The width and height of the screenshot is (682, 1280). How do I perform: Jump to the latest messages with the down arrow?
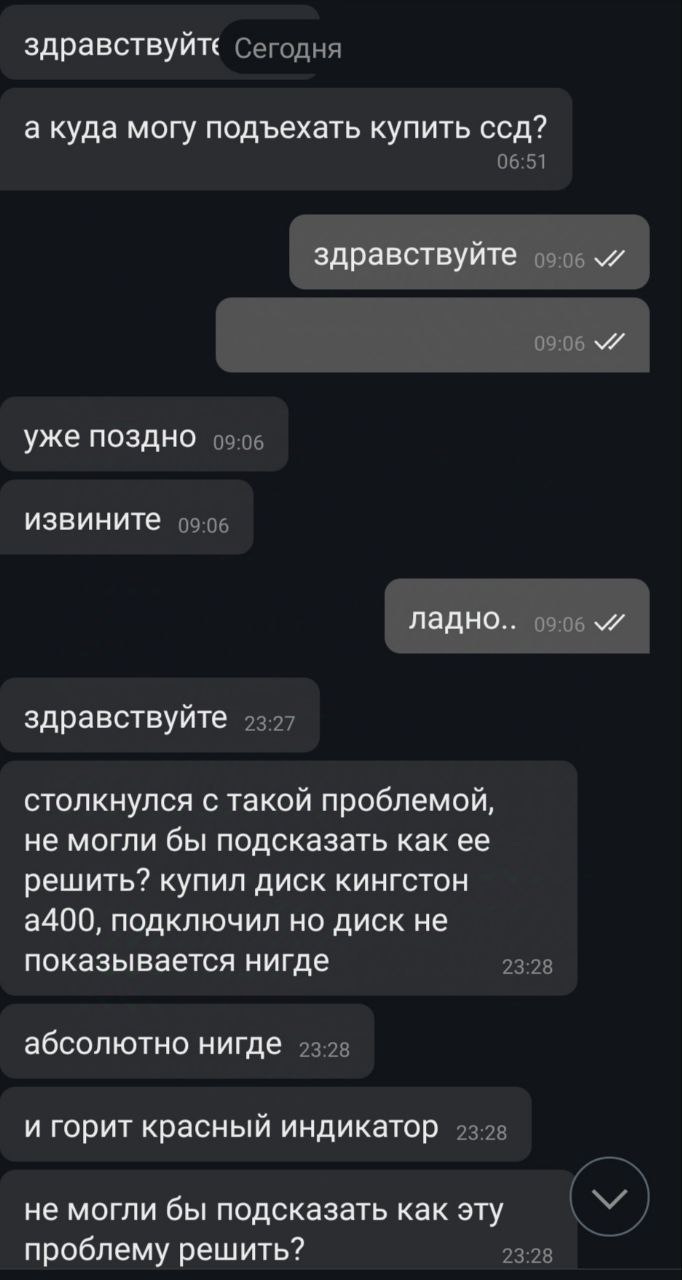pos(609,1197)
